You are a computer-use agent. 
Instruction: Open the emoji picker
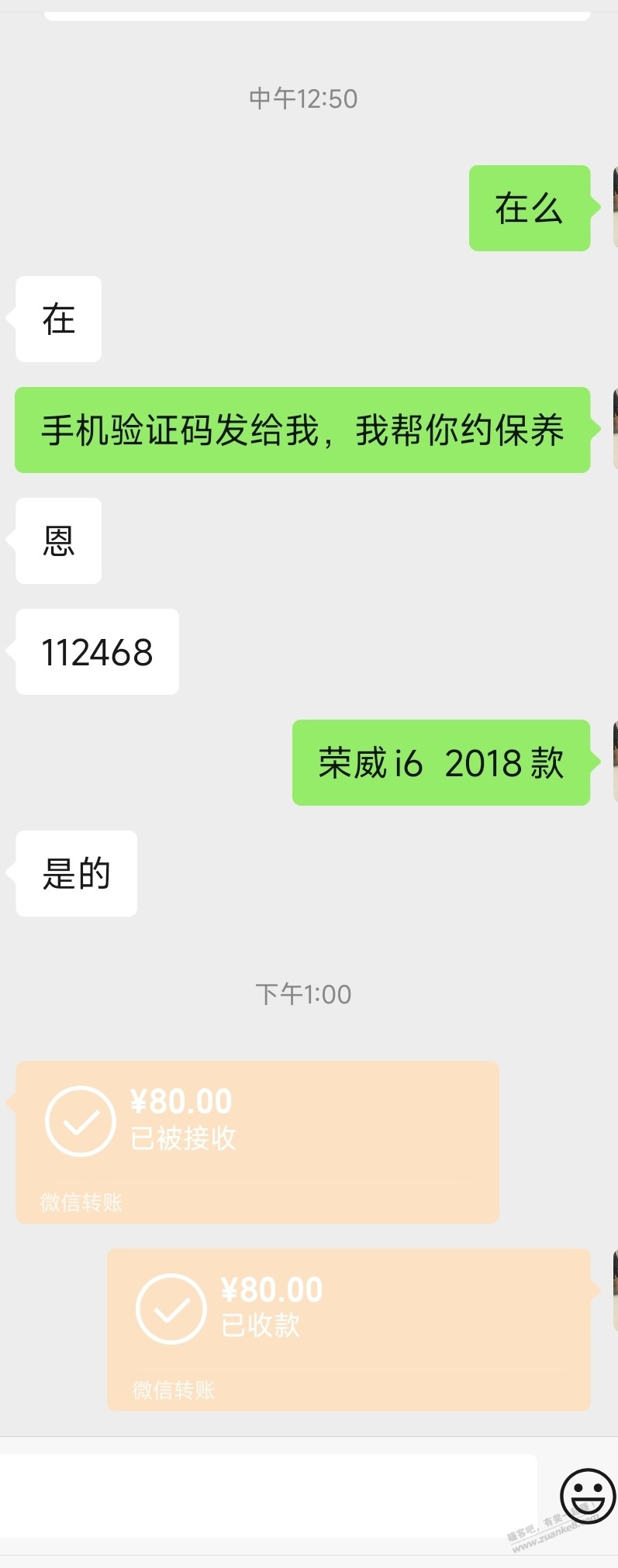587,1494
